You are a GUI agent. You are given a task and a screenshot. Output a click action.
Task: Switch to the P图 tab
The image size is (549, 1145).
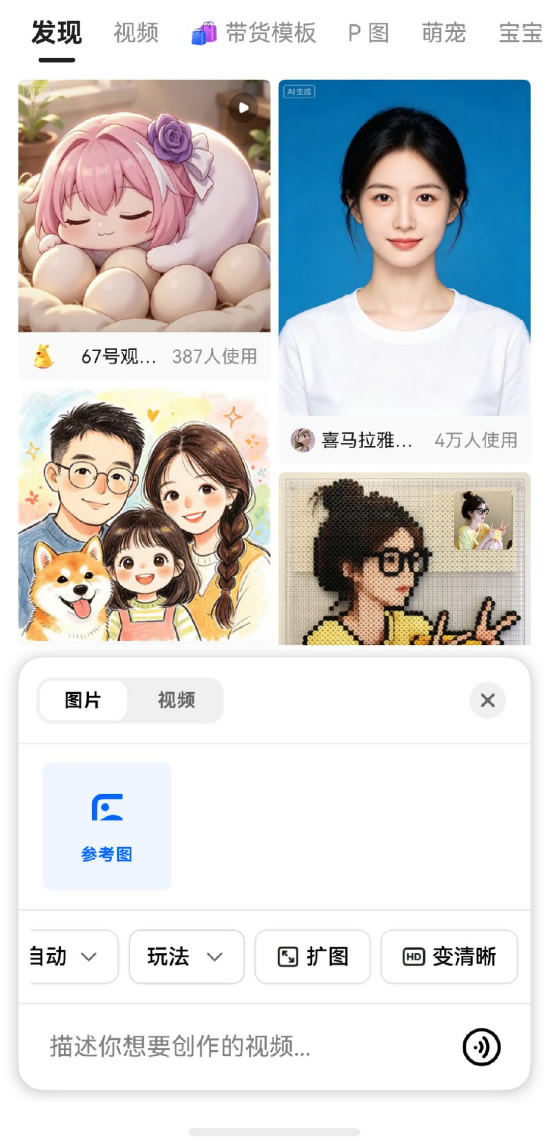tap(369, 33)
